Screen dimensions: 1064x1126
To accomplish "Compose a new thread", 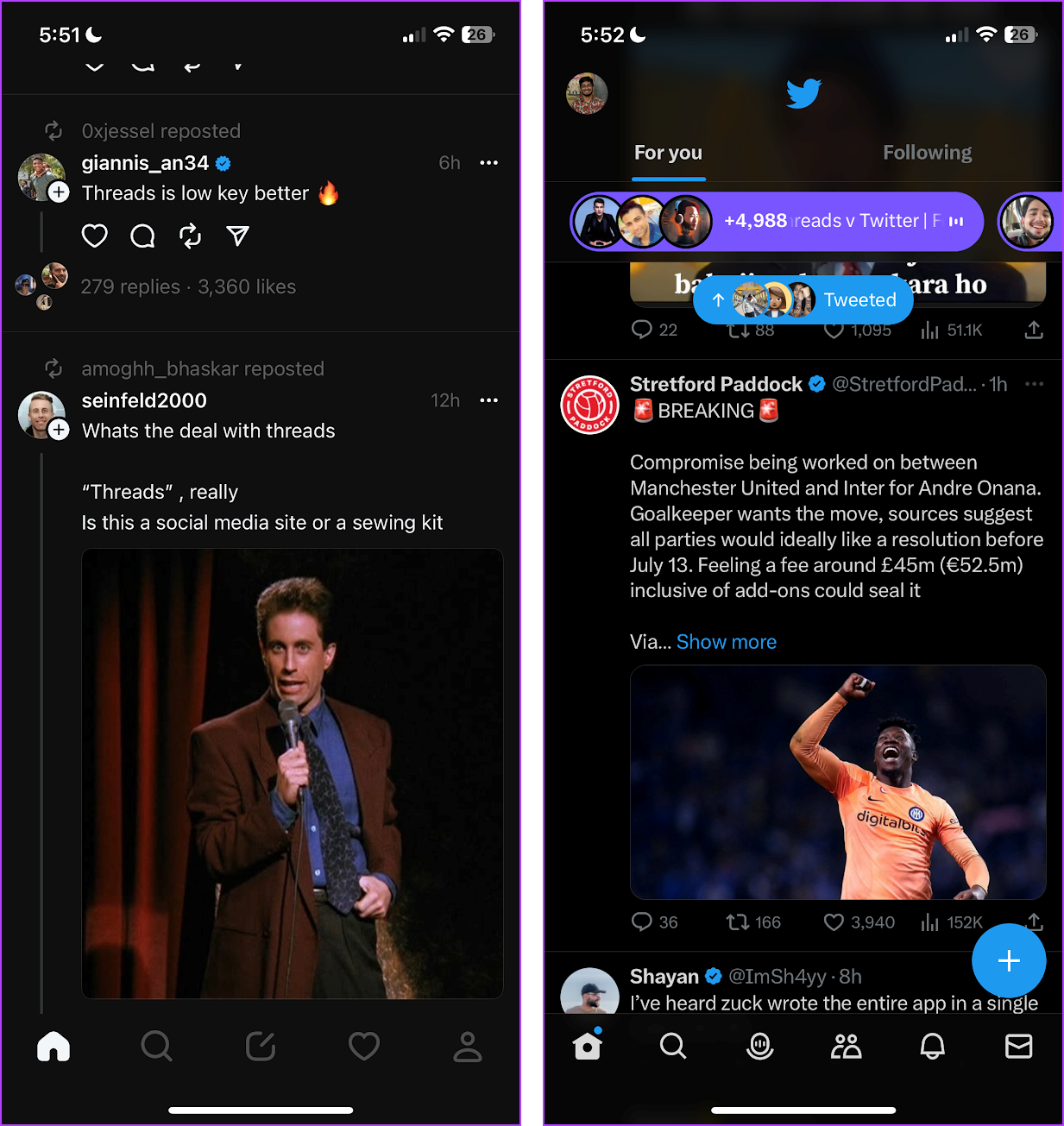I will pyautogui.click(x=261, y=1047).
